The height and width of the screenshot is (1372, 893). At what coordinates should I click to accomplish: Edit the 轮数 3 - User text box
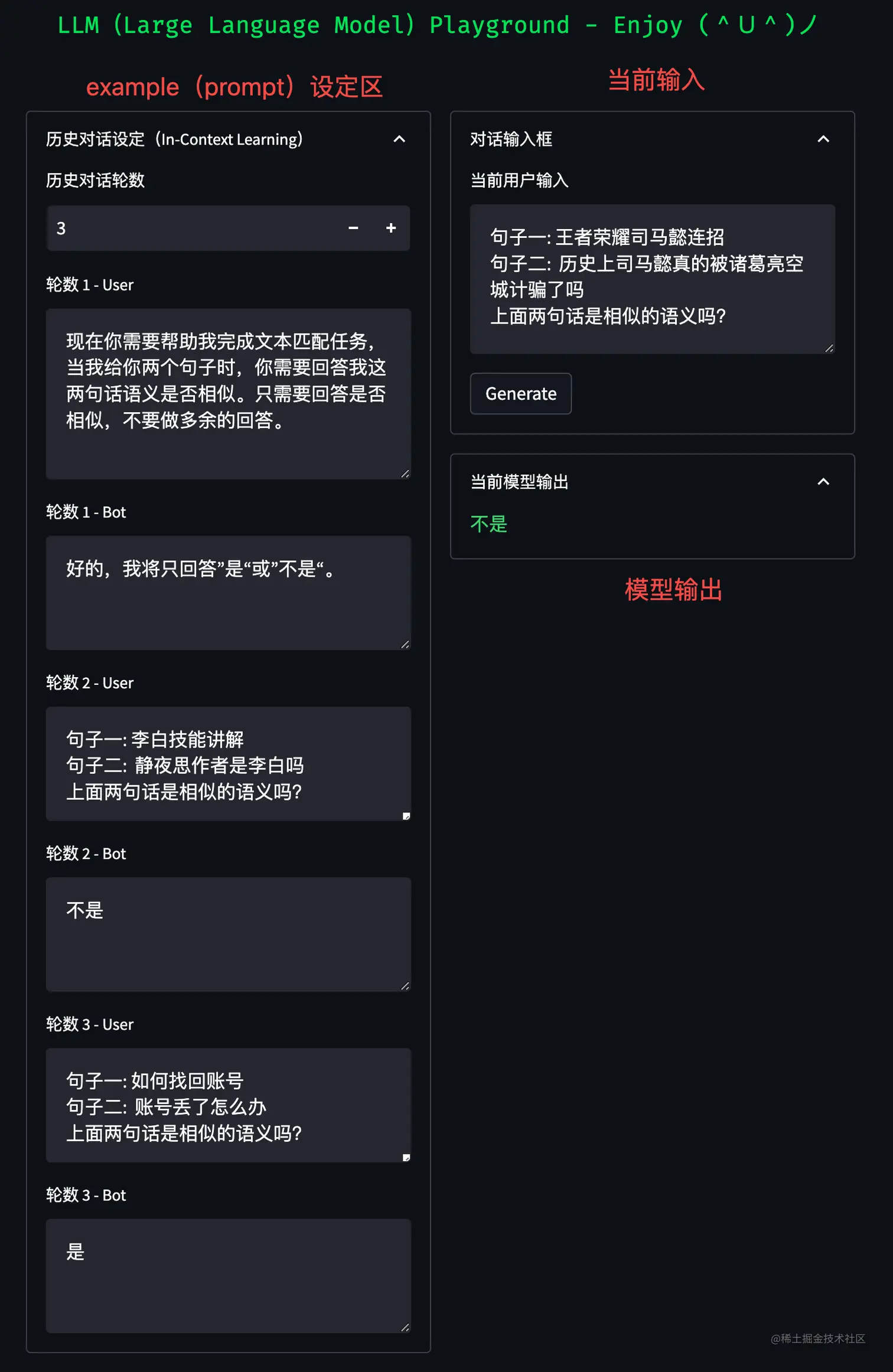pyautogui.click(x=228, y=1105)
